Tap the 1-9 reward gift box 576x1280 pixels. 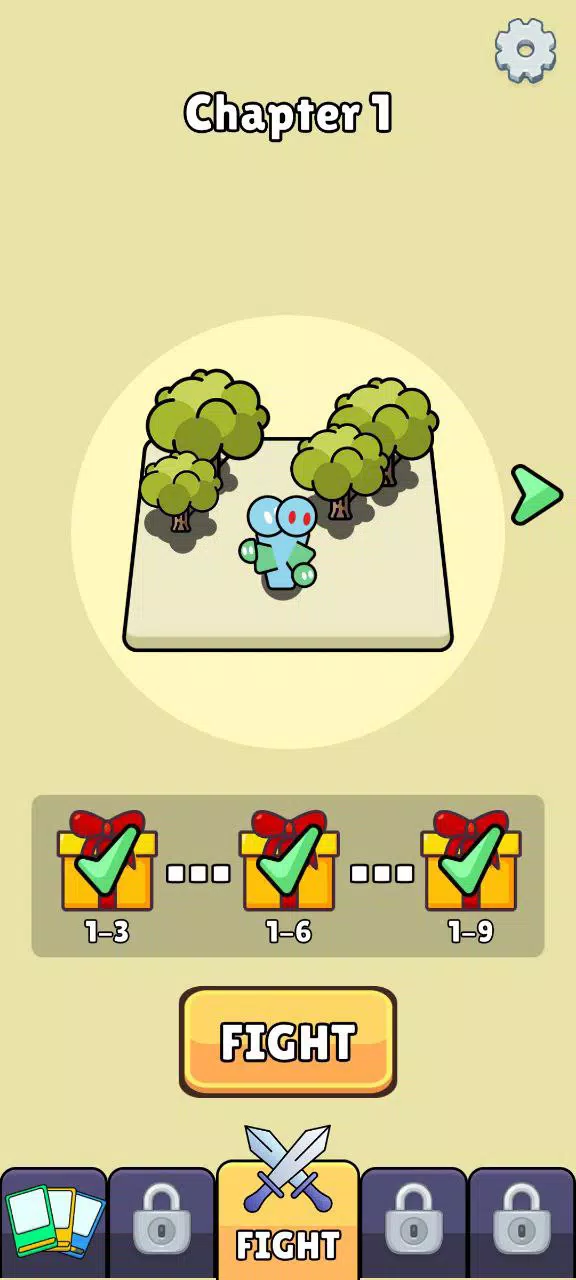pos(471,860)
